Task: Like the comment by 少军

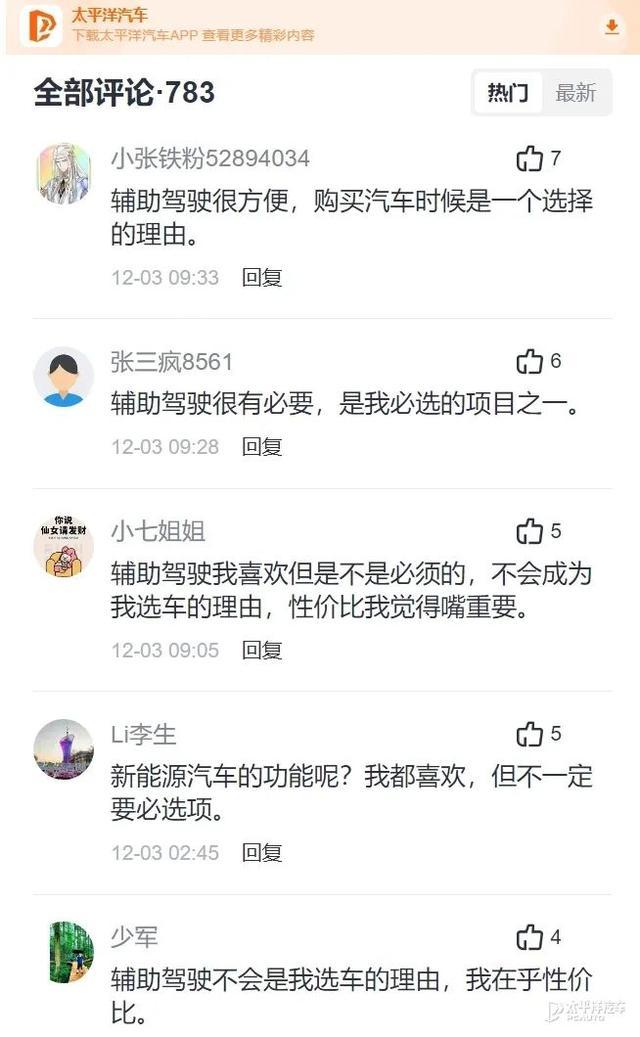Action: [x=530, y=937]
